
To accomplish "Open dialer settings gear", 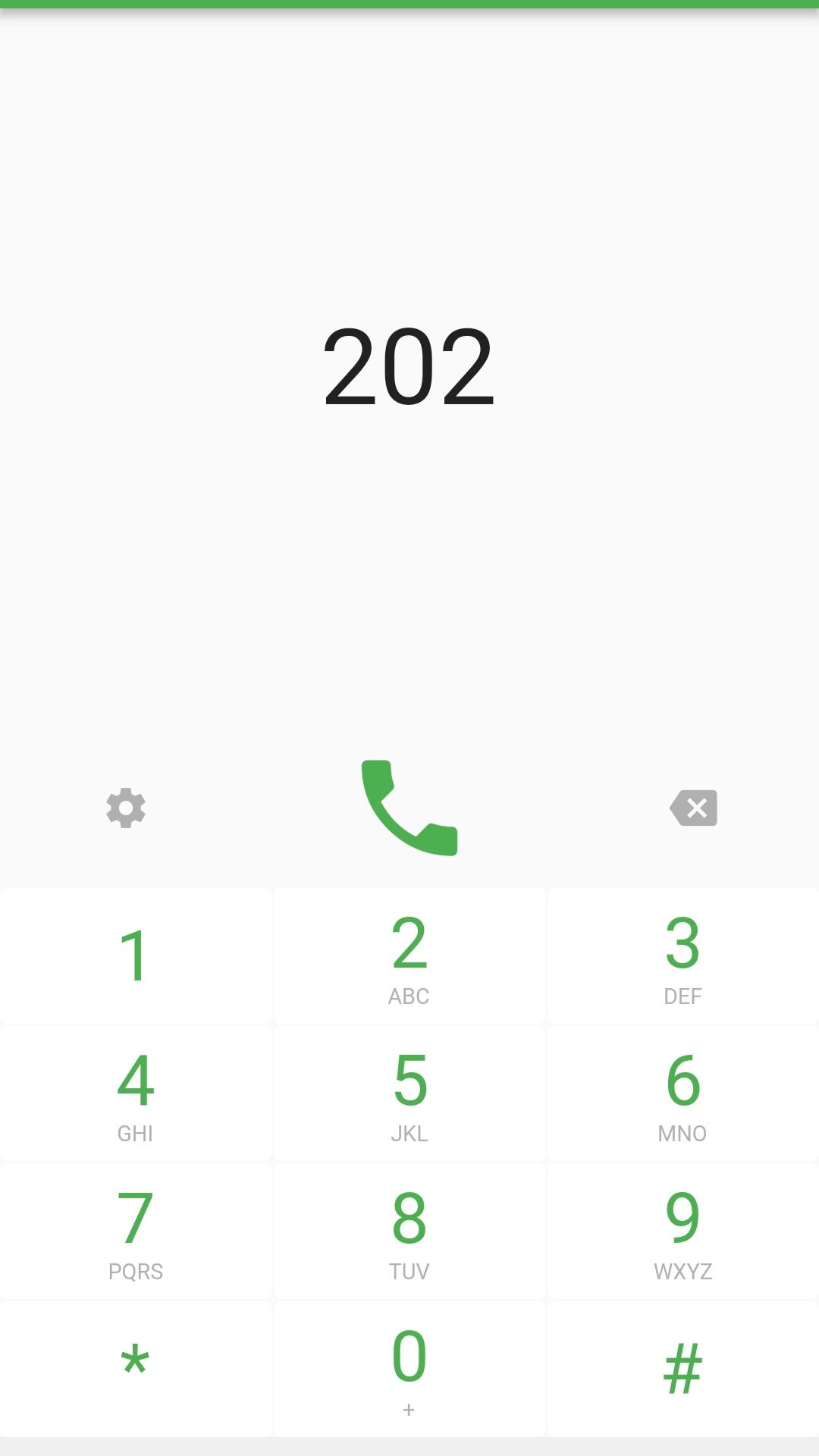I will click(126, 808).
